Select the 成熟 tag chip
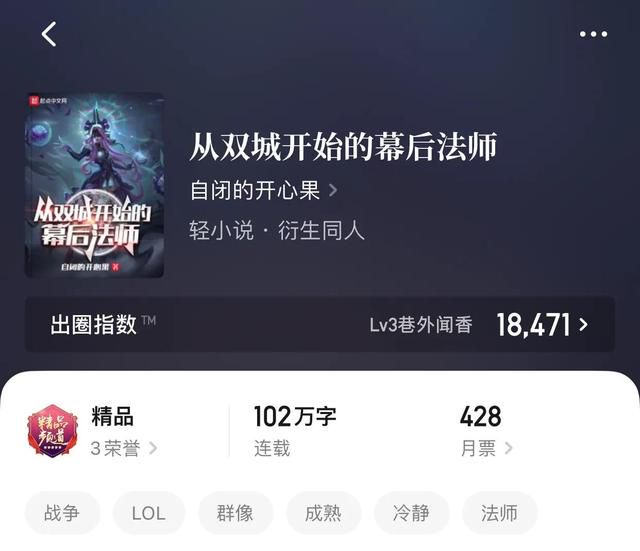Viewport: 640px width, 551px height. (322, 513)
